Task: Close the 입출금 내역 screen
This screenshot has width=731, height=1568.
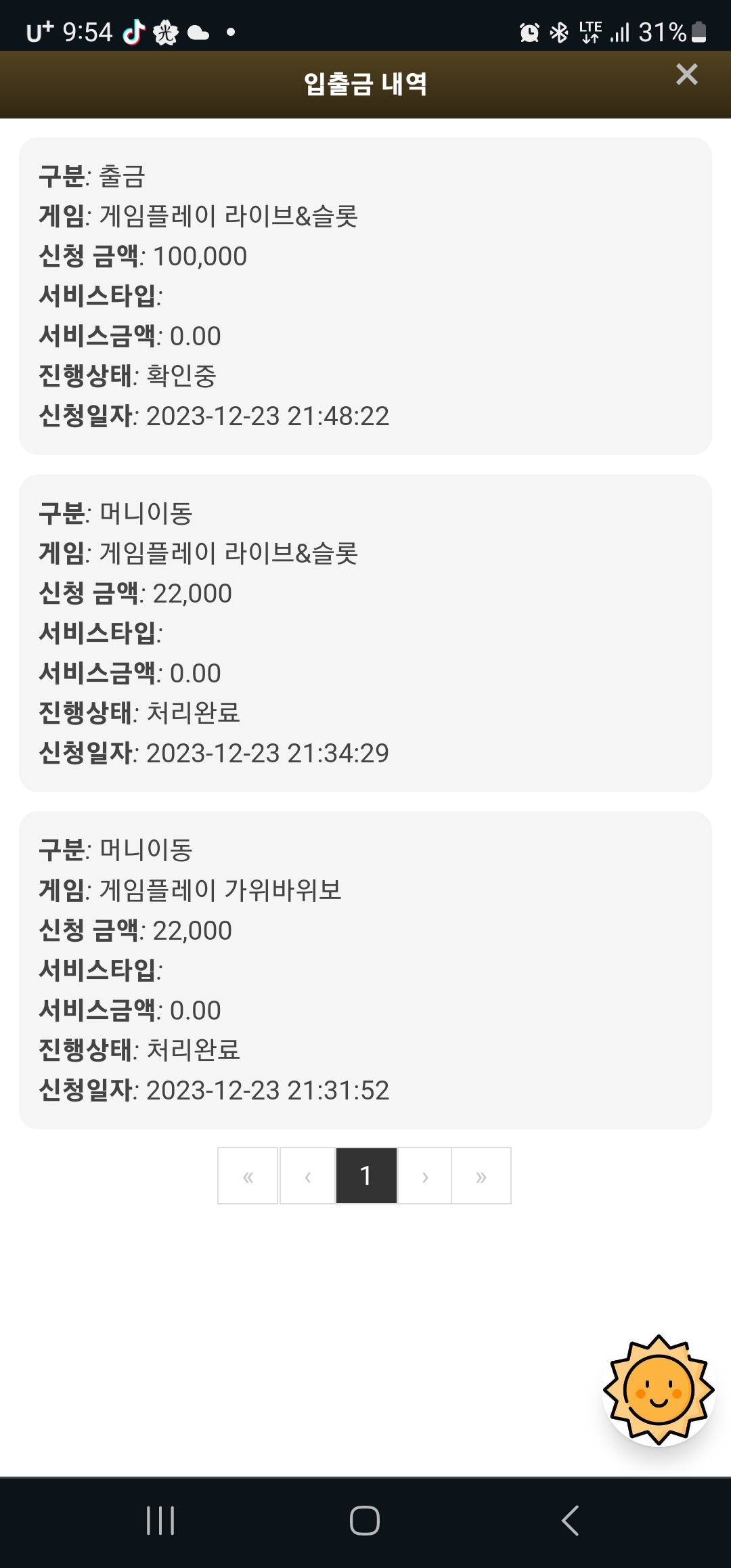Action: click(x=686, y=74)
